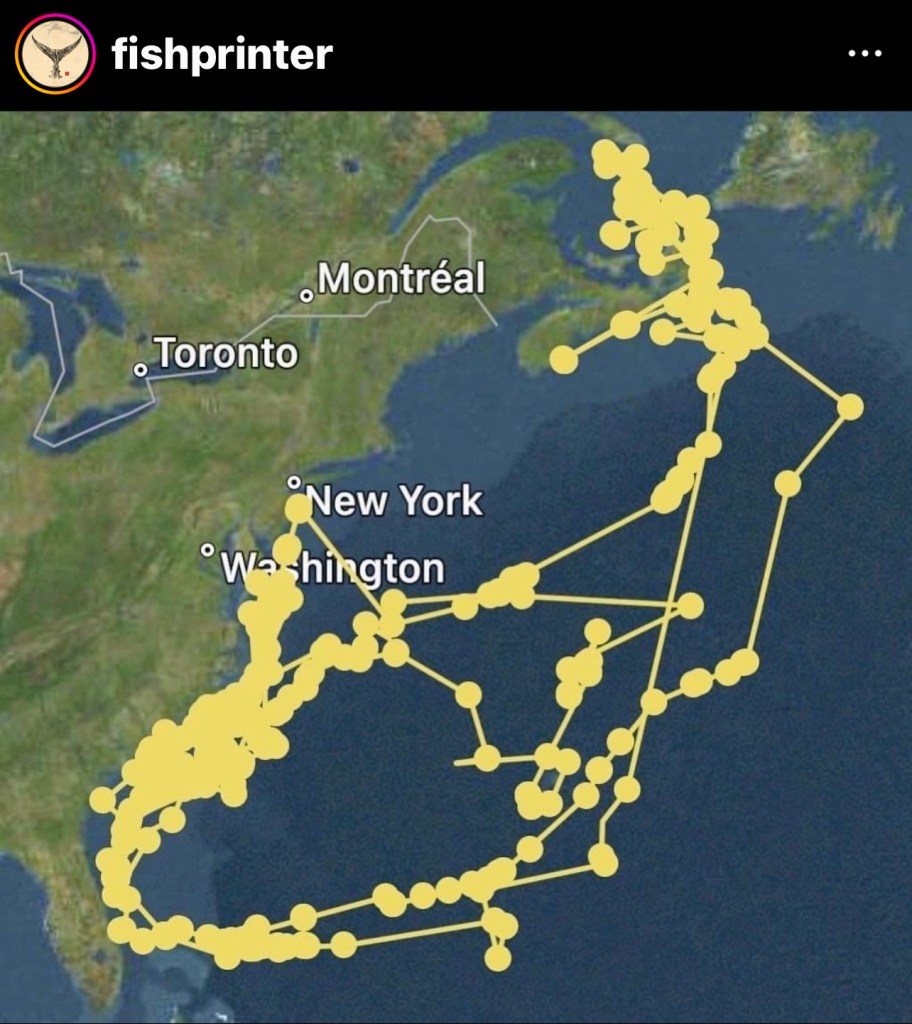Open fishprinter's profile picture story

pos(56,55)
